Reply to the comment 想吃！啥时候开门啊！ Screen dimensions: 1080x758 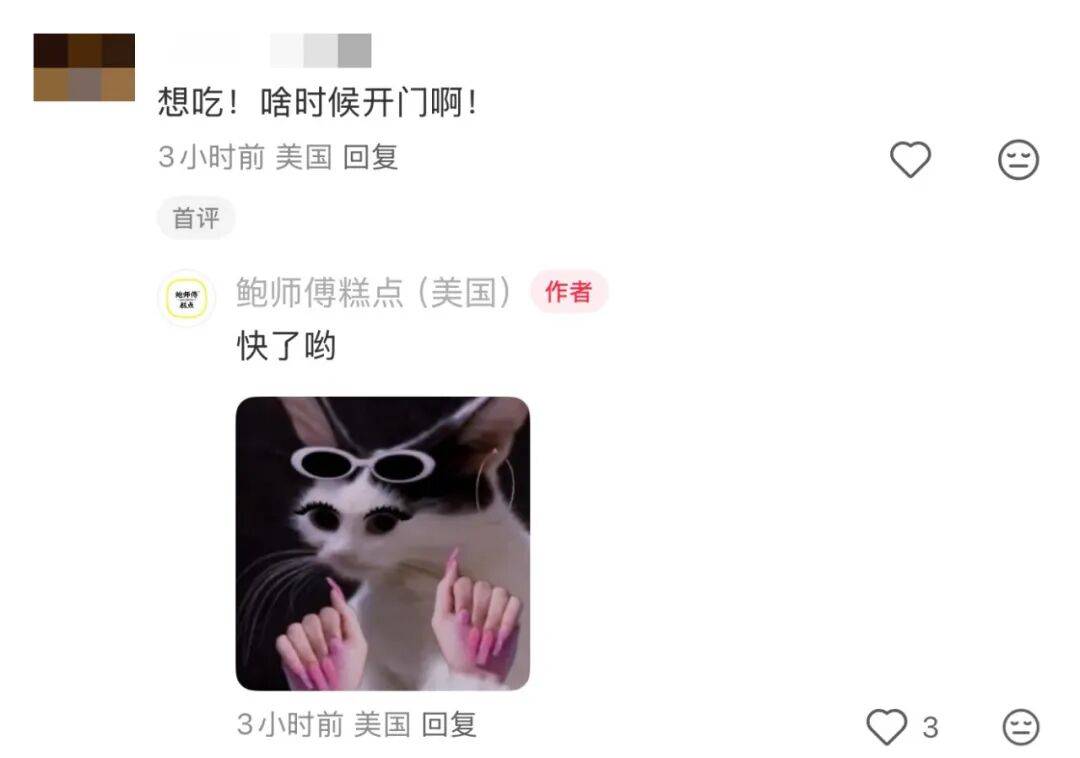[x=371, y=157]
